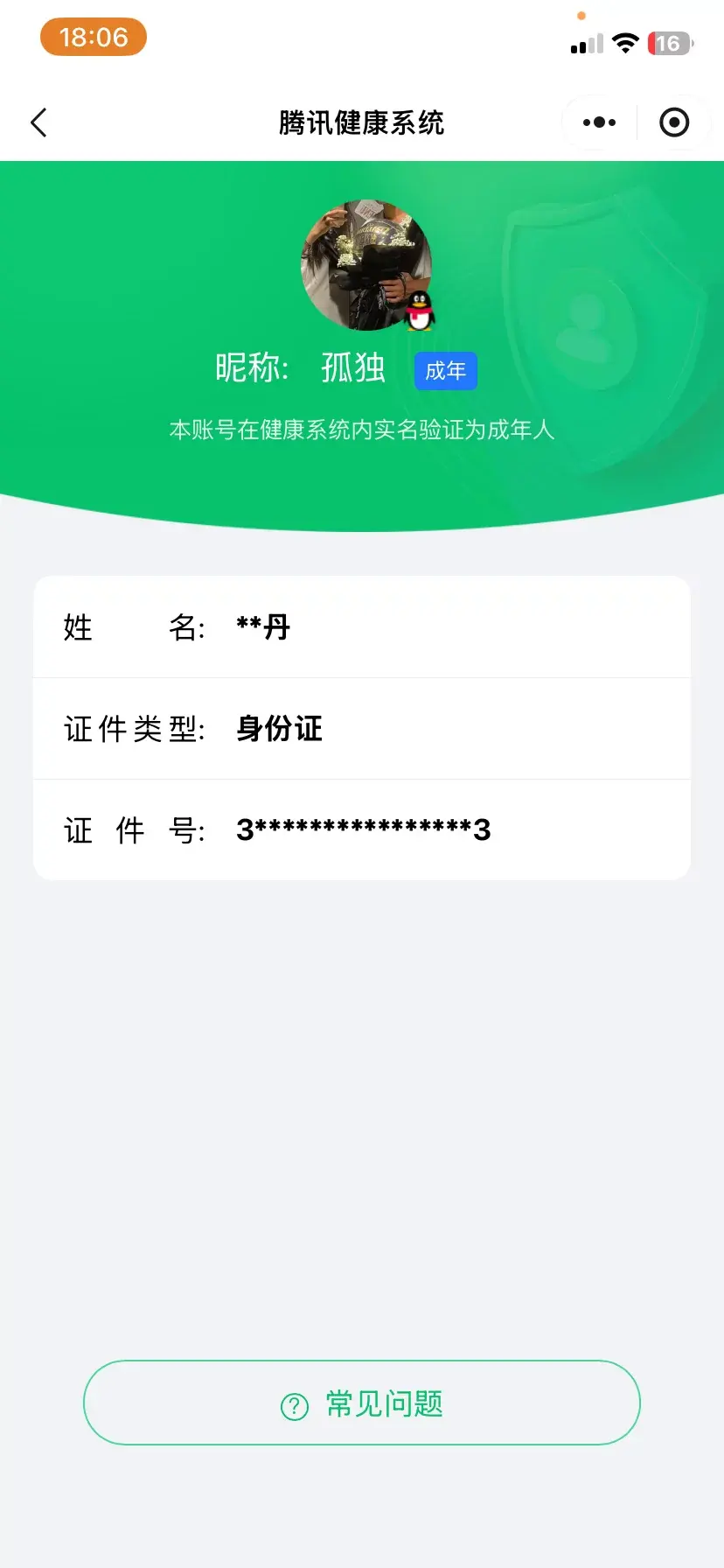This screenshot has width=724, height=1568.
Task: Expand the 姓名 name row
Action: 362,626
